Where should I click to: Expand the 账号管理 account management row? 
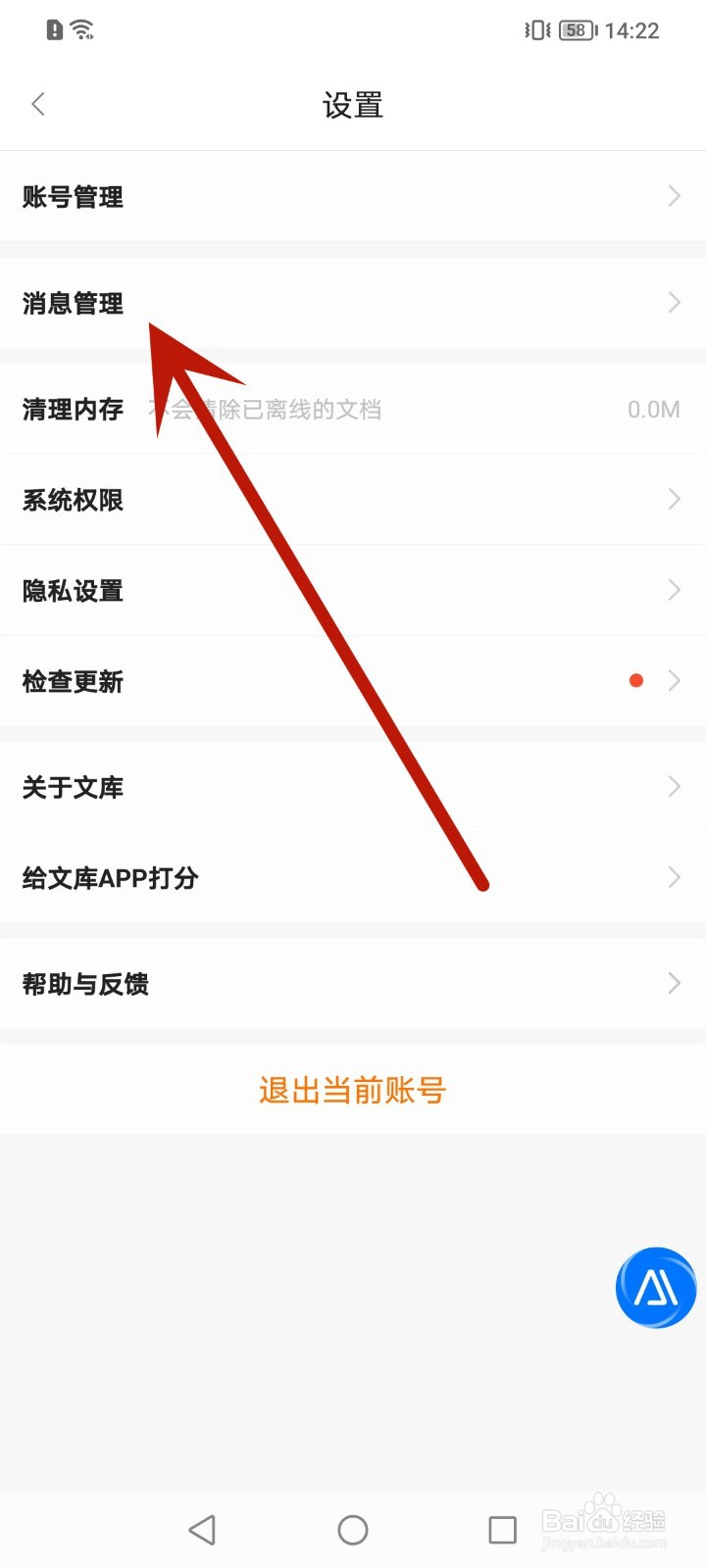pyautogui.click(x=353, y=196)
